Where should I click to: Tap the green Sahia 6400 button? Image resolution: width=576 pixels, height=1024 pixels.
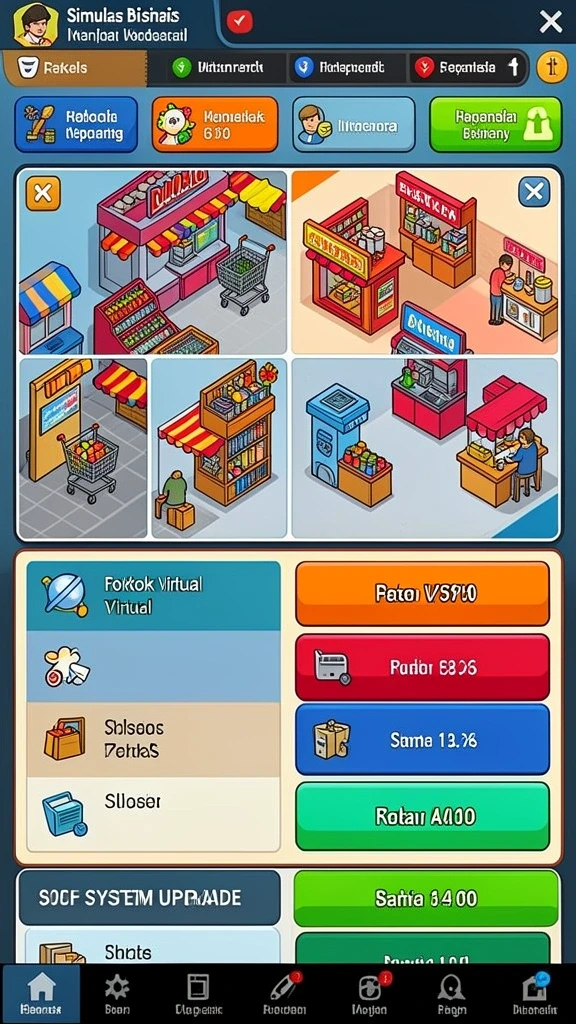[x=426, y=899]
